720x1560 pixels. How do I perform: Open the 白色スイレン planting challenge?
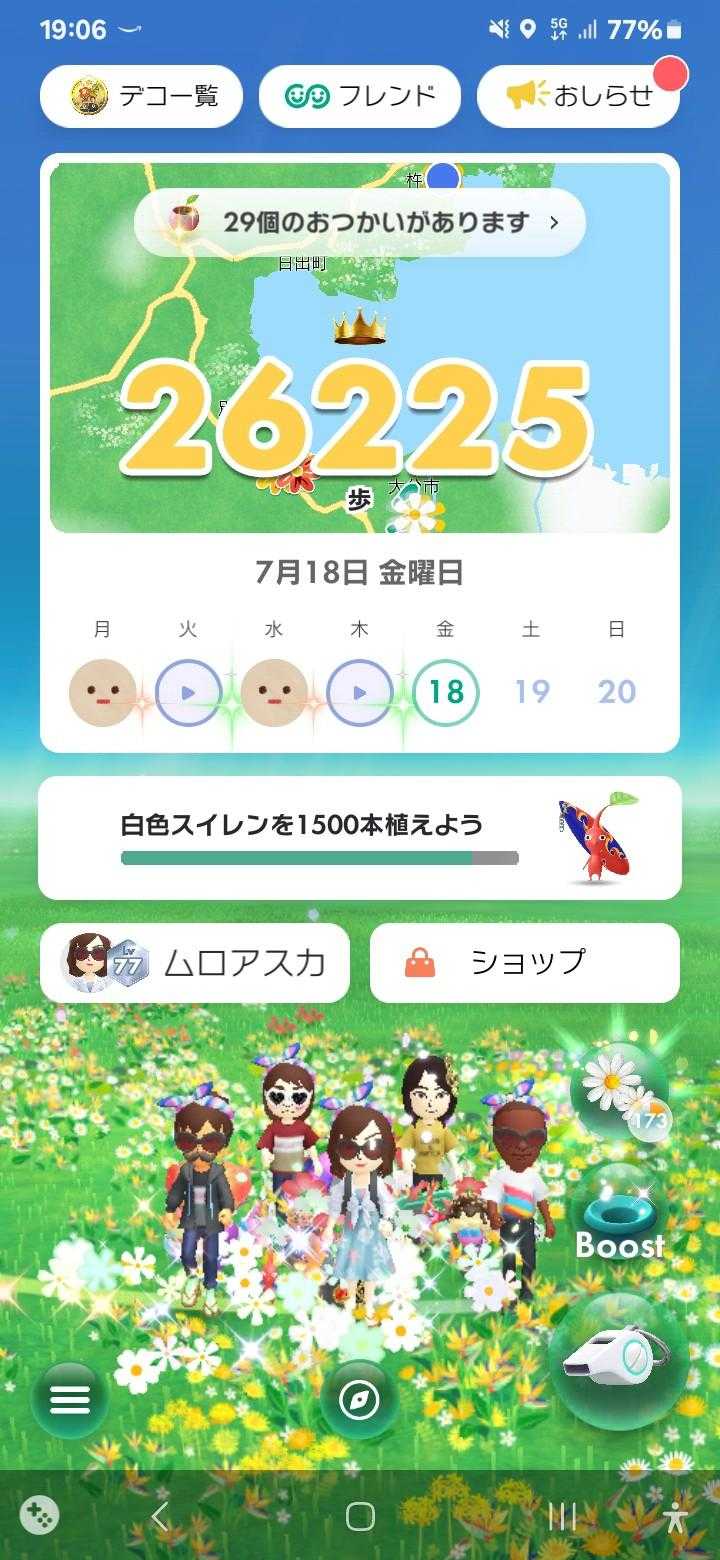360,838
